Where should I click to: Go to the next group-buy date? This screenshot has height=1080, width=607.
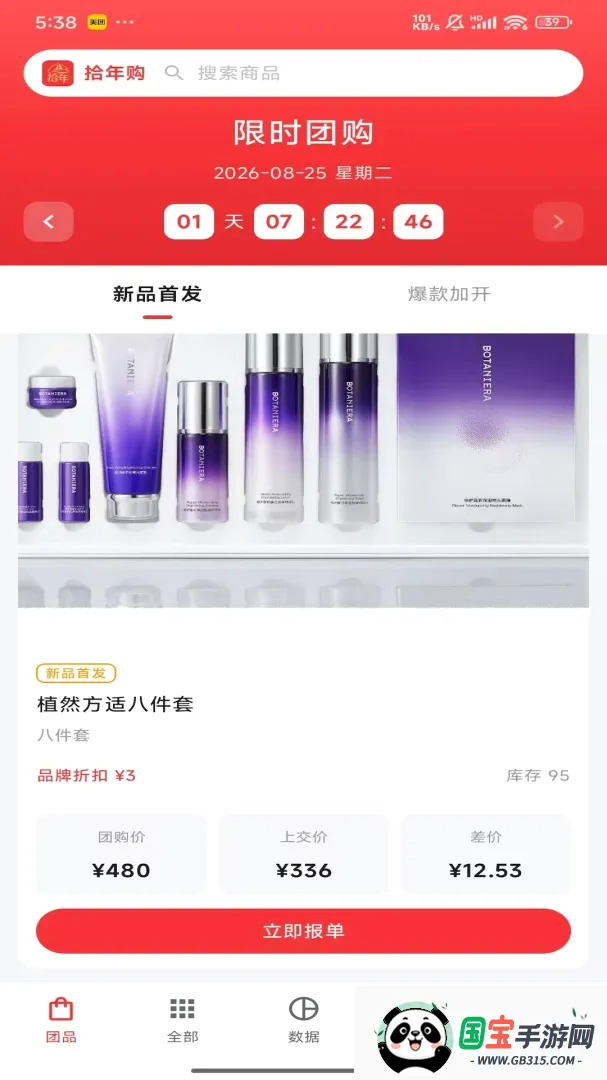(x=558, y=222)
